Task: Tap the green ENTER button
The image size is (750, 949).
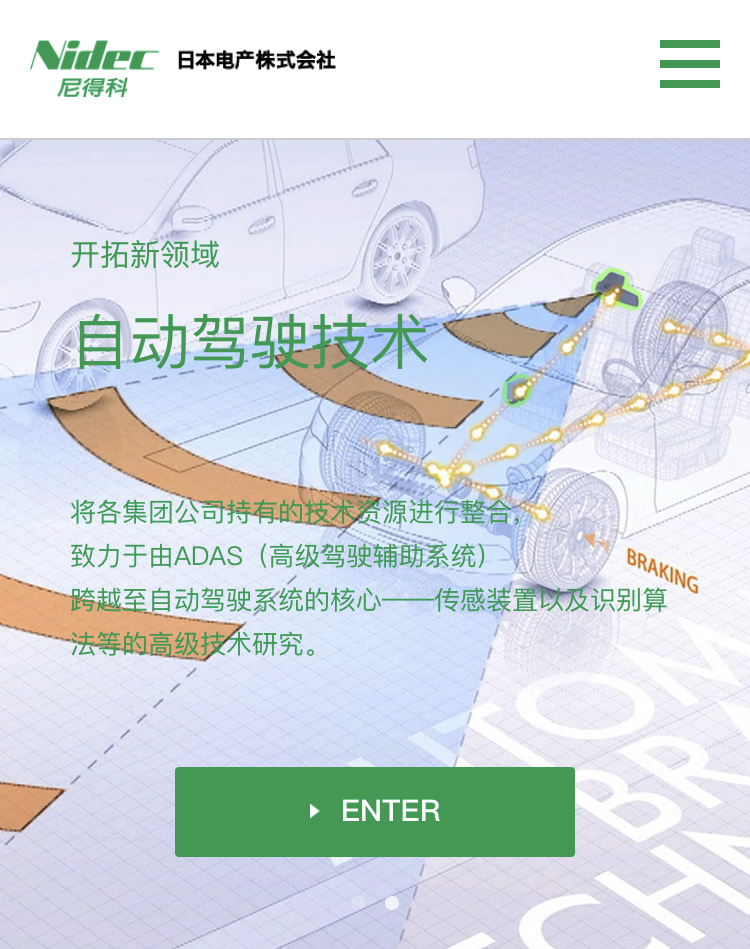Action: tap(374, 811)
